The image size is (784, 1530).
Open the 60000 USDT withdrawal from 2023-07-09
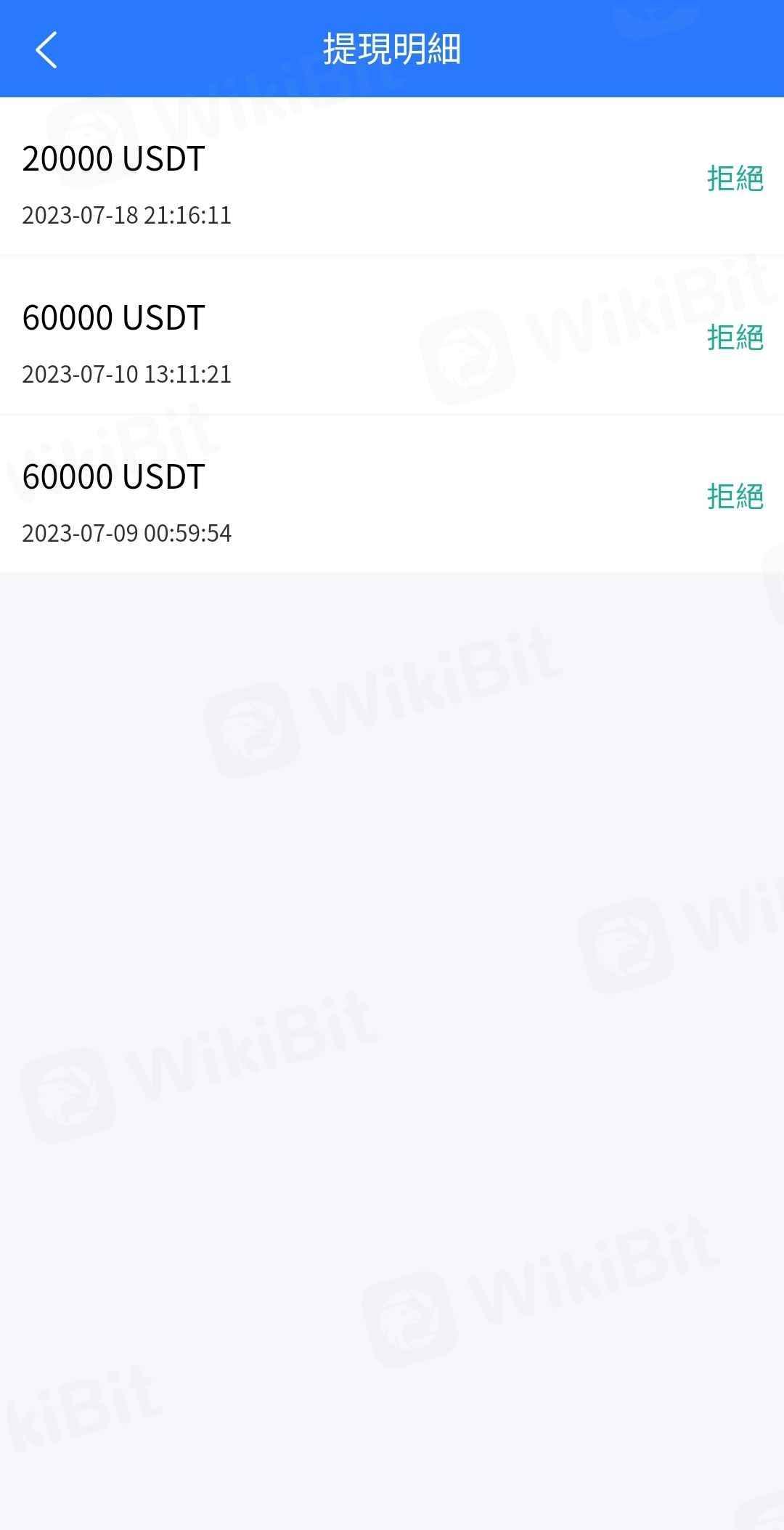tap(392, 495)
